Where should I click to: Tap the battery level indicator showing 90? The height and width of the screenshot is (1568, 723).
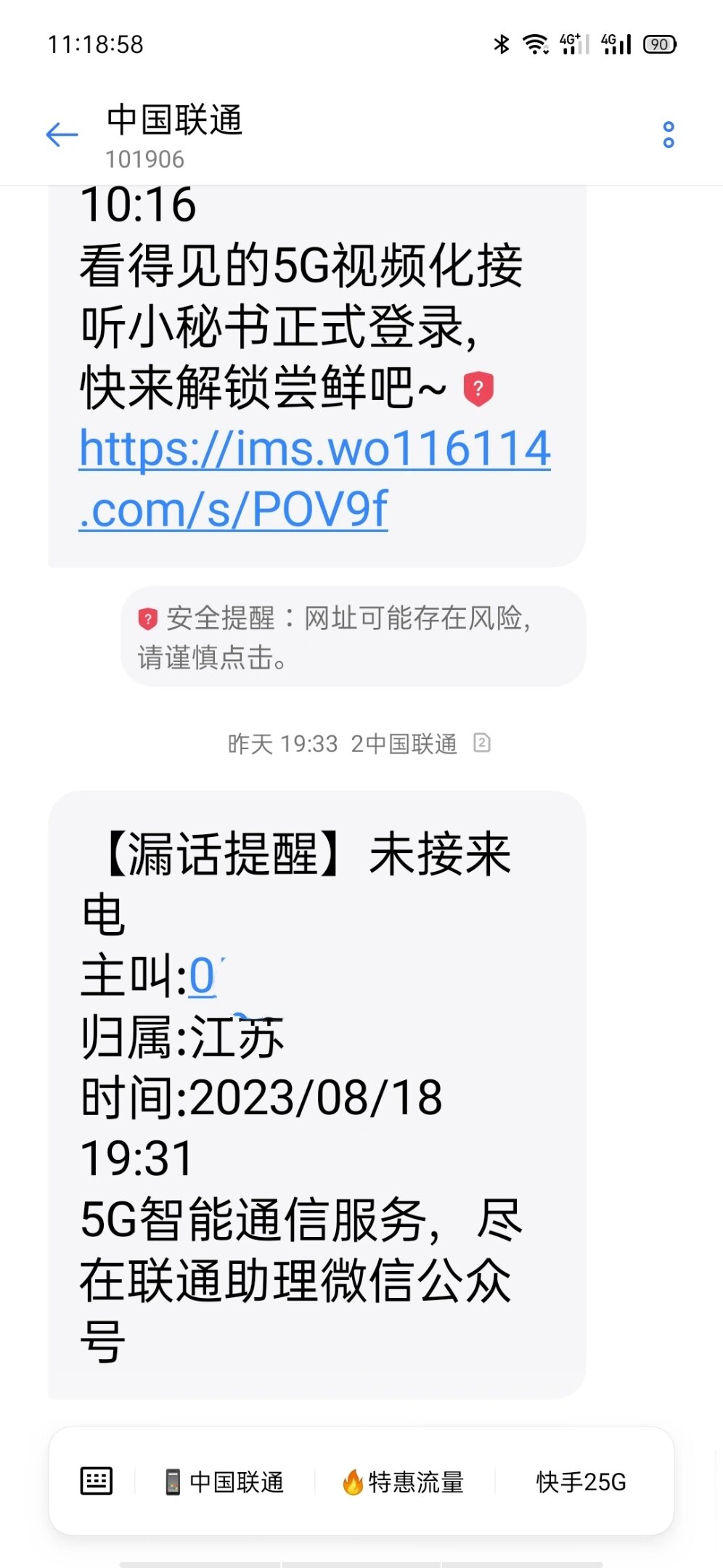coord(659,44)
